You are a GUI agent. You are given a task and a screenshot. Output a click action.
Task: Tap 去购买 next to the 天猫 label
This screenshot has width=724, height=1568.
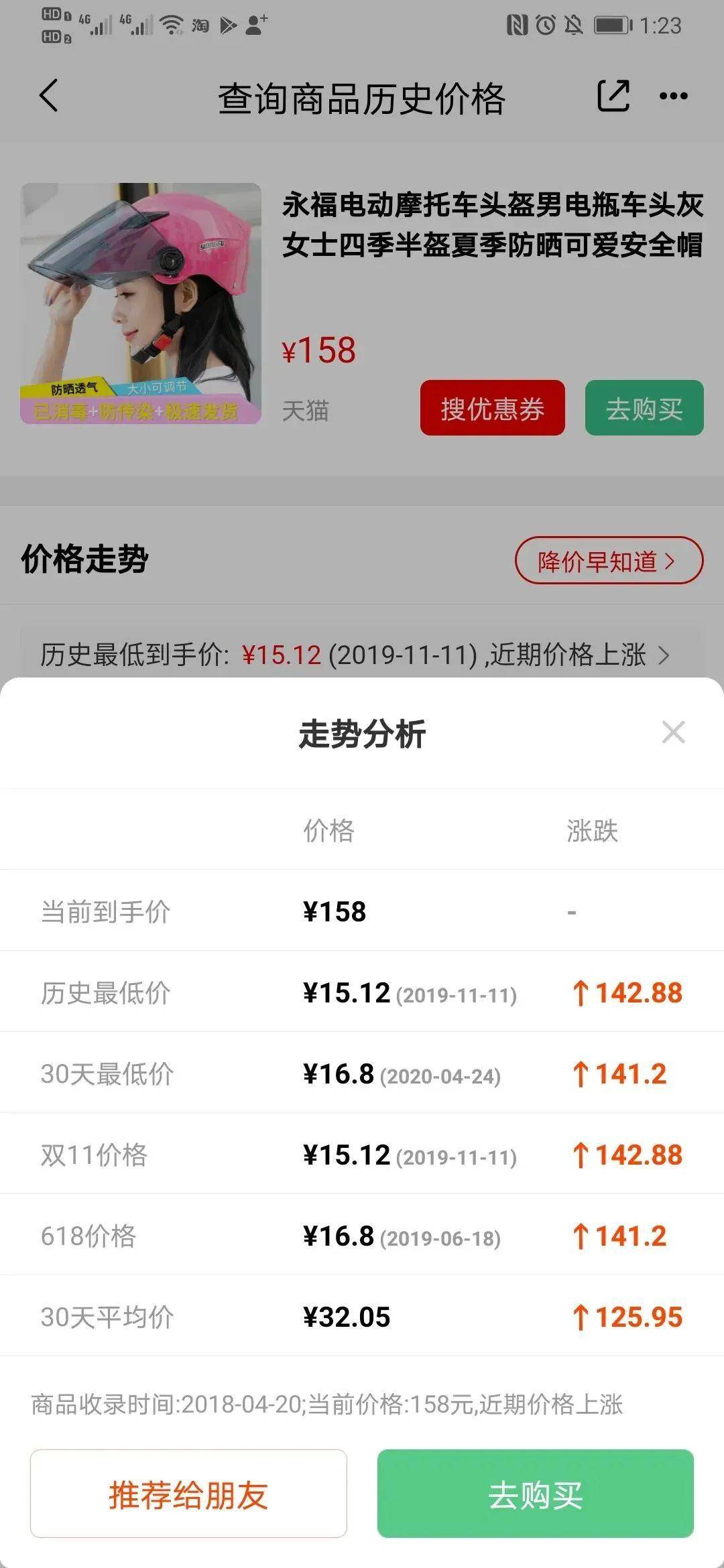pyautogui.click(x=644, y=408)
